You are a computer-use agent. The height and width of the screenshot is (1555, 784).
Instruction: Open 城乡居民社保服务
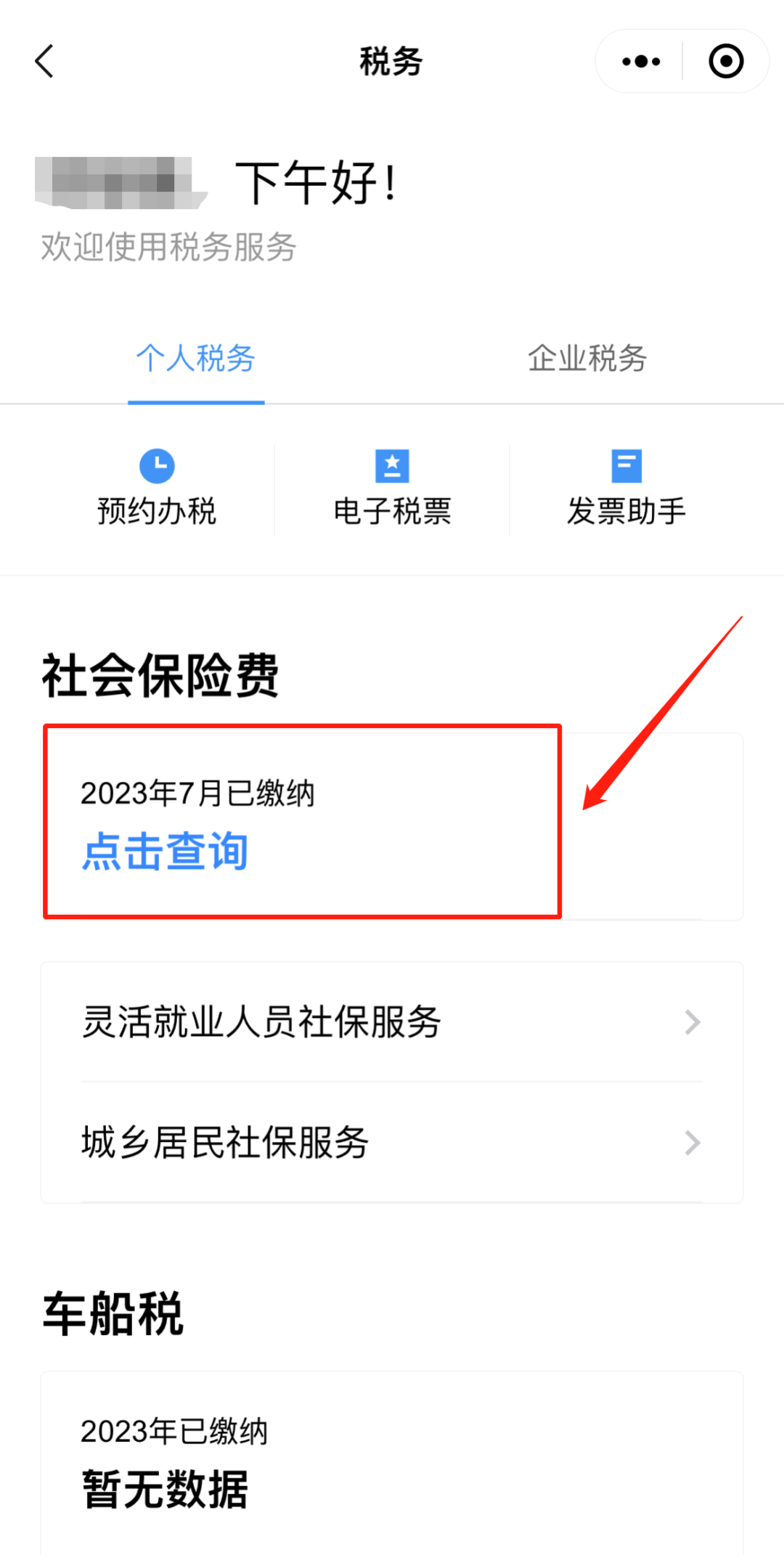(392, 1143)
